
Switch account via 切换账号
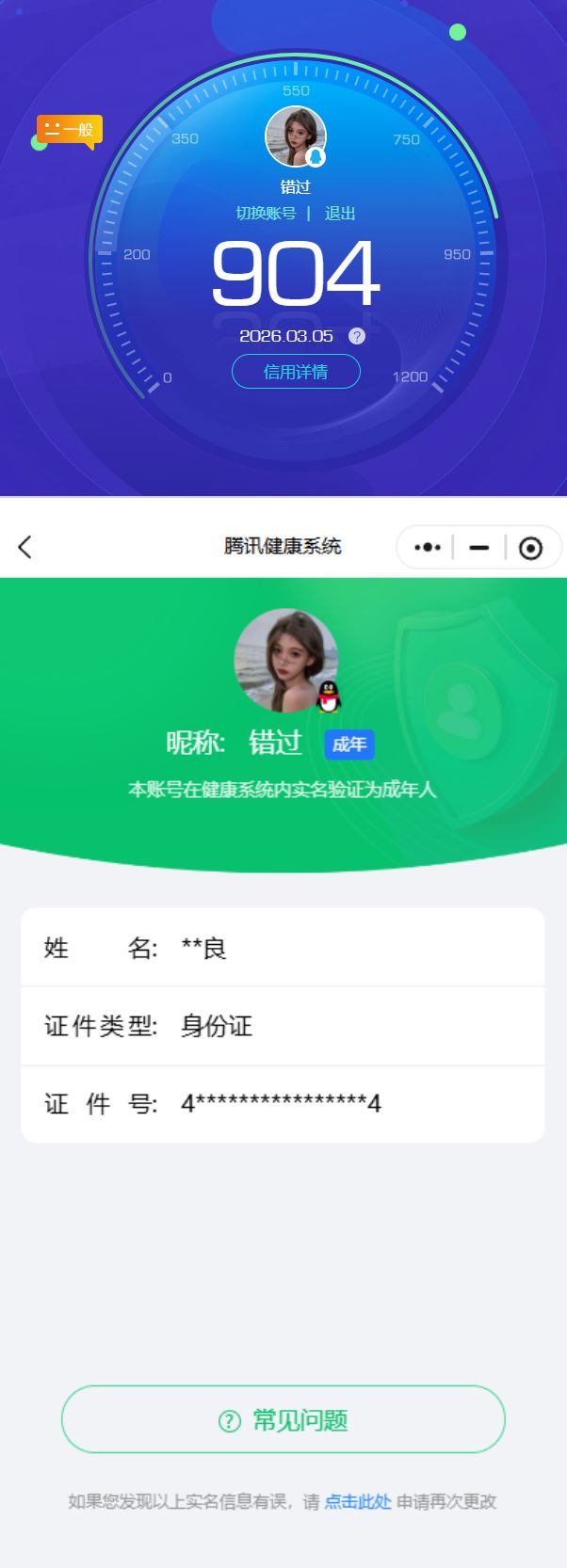click(266, 214)
